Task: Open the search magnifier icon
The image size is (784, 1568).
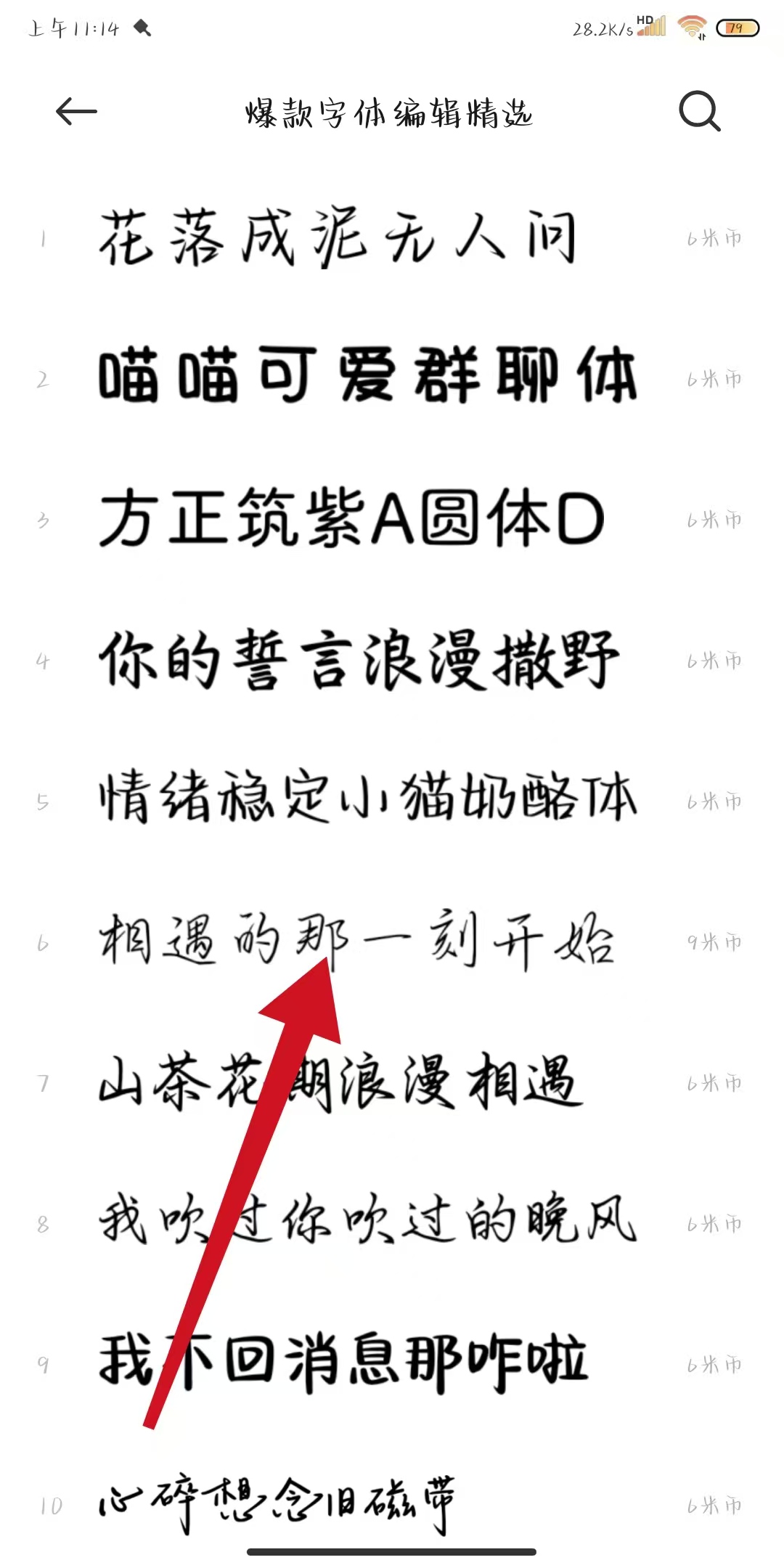Action: point(699,112)
